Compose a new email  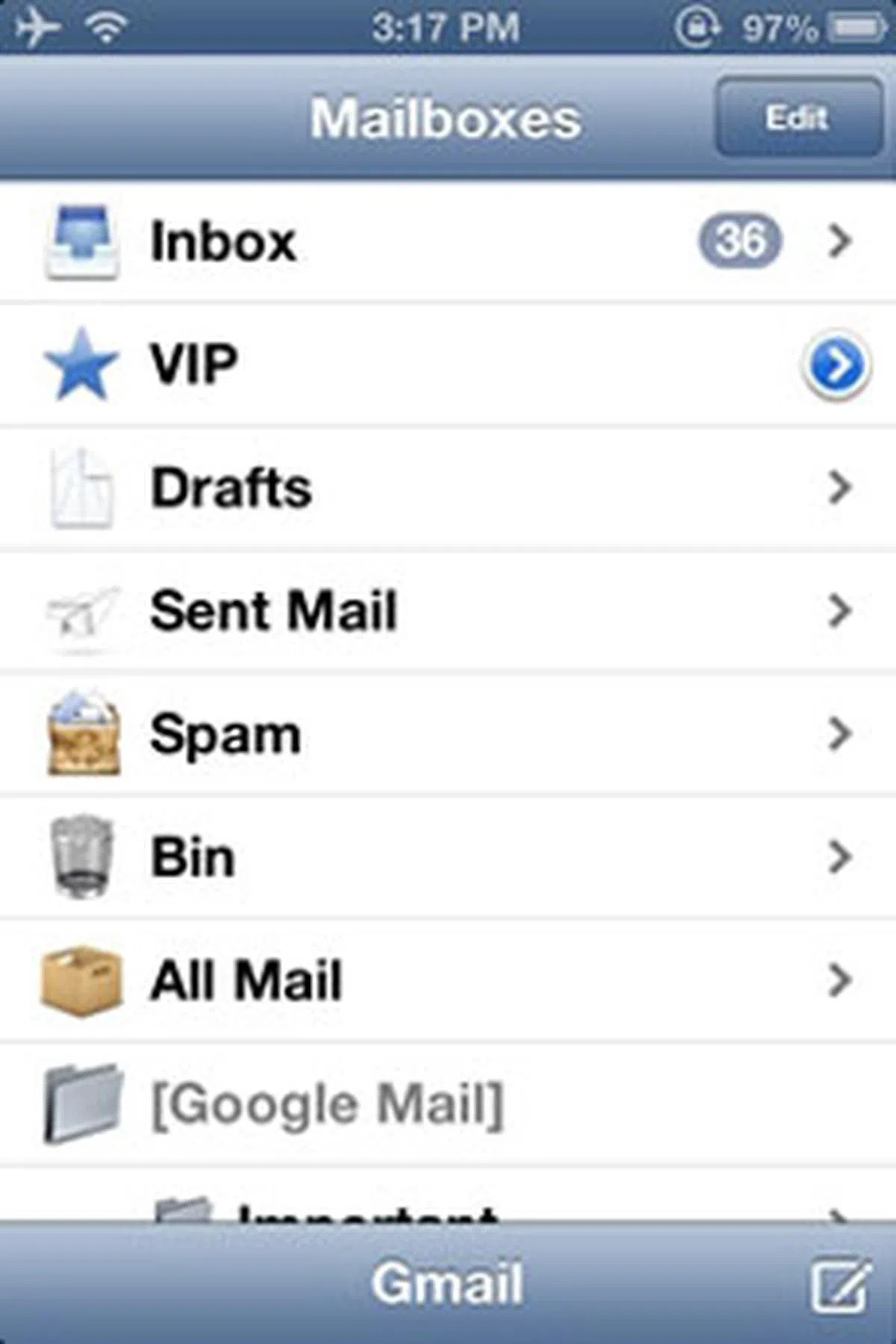(841, 1286)
